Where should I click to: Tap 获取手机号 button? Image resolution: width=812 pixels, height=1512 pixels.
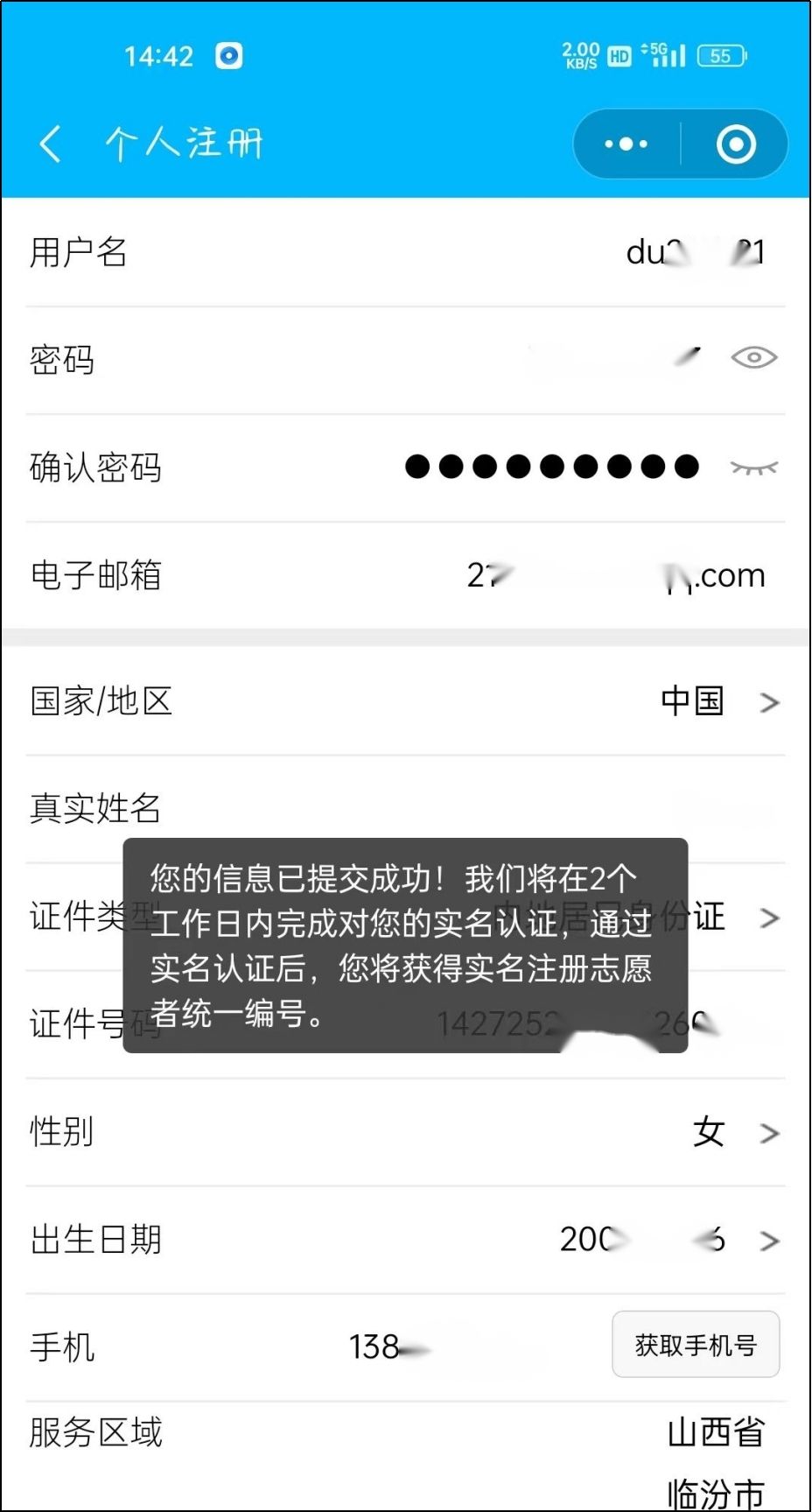tap(696, 1345)
